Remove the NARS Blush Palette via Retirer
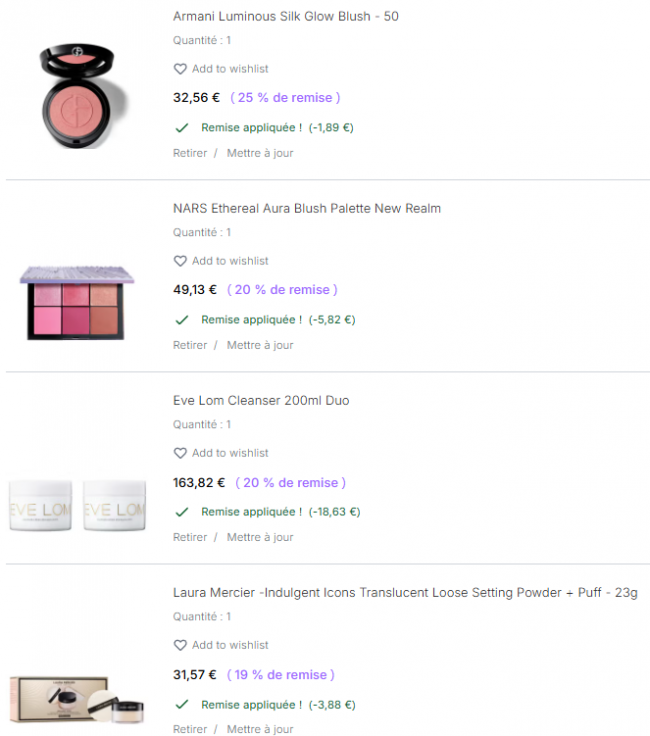Viewport: 650px width, 736px height. click(x=190, y=345)
